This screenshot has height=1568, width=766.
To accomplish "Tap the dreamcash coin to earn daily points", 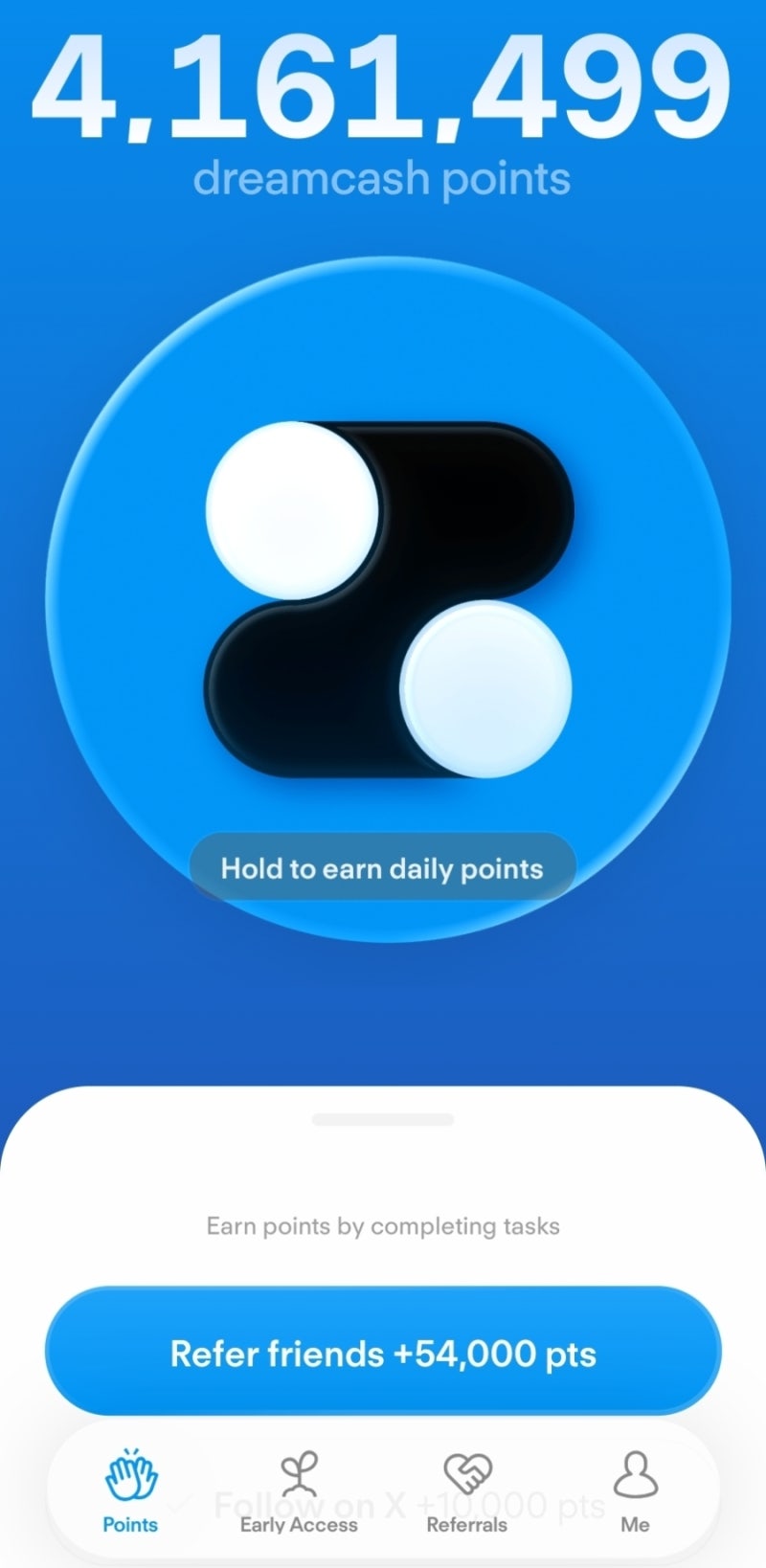I will coord(388,600).
